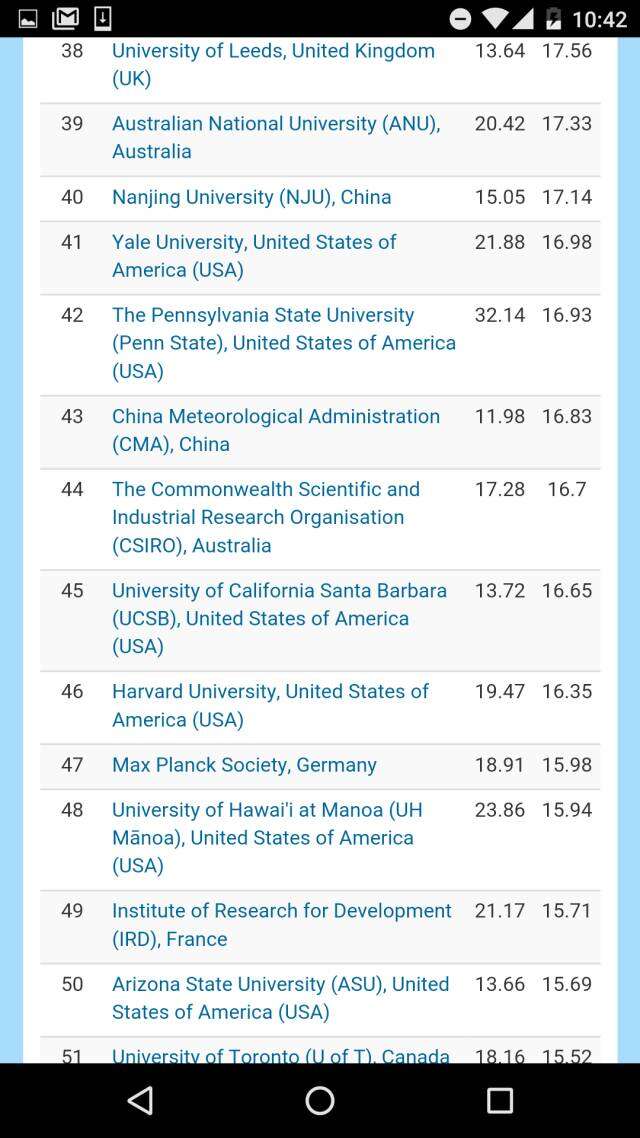The height and width of the screenshot is (1138, 640).
Task: Open the CSIRO Australia link
Action: [x=266, y=490]
